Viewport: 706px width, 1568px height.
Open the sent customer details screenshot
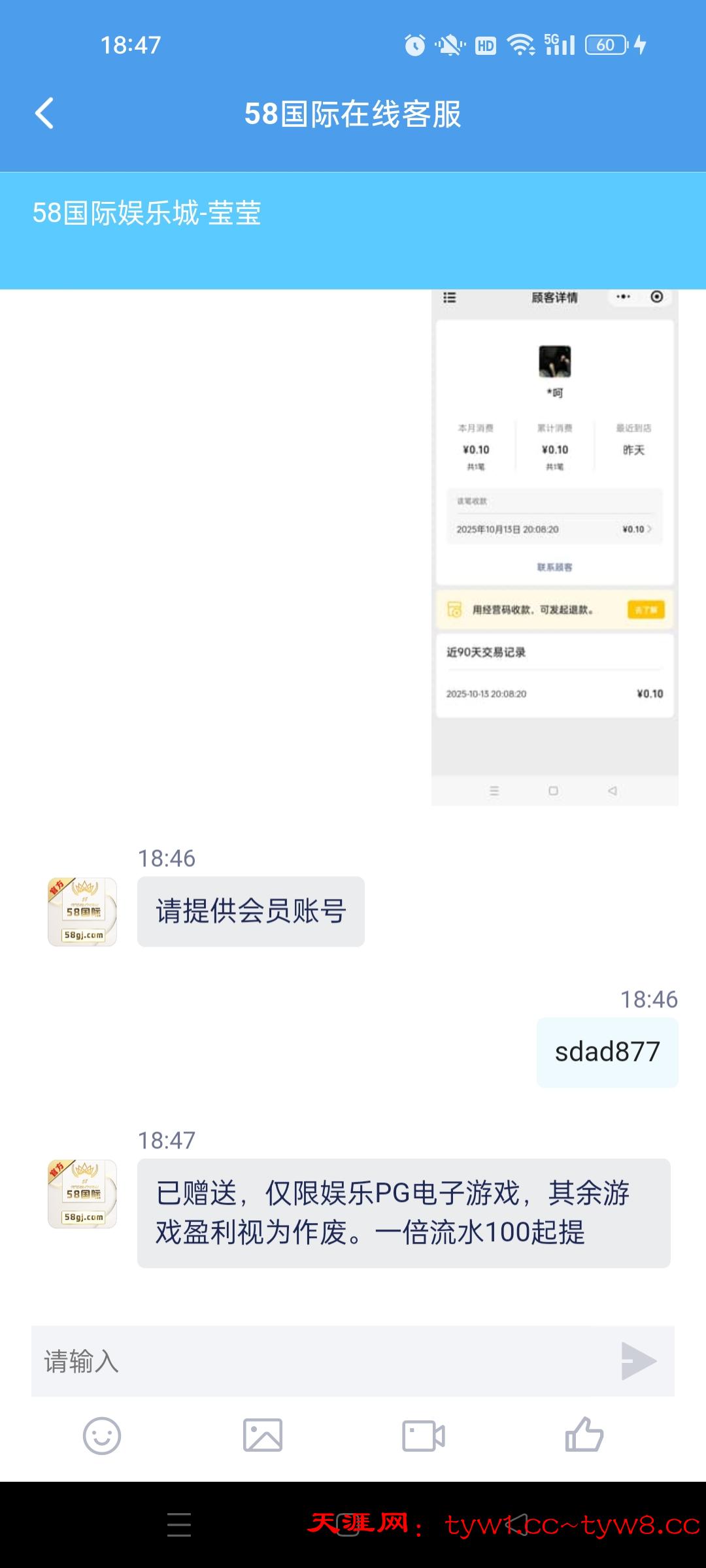554,546
